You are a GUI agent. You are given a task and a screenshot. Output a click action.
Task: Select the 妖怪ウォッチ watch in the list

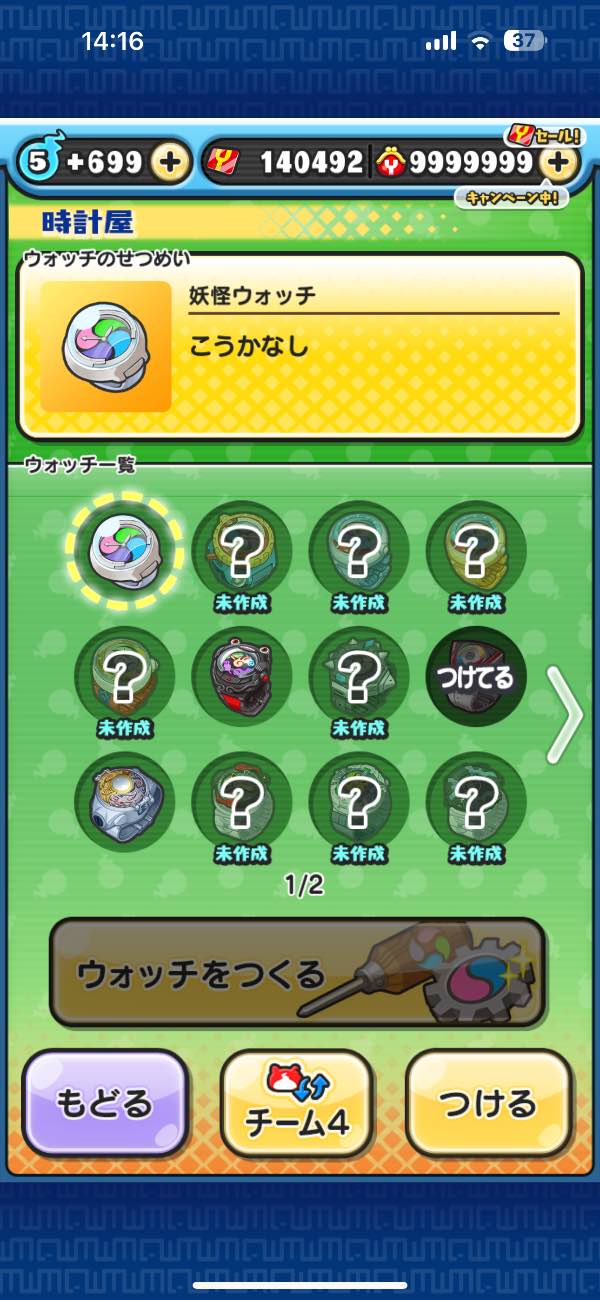pos(125,548)
